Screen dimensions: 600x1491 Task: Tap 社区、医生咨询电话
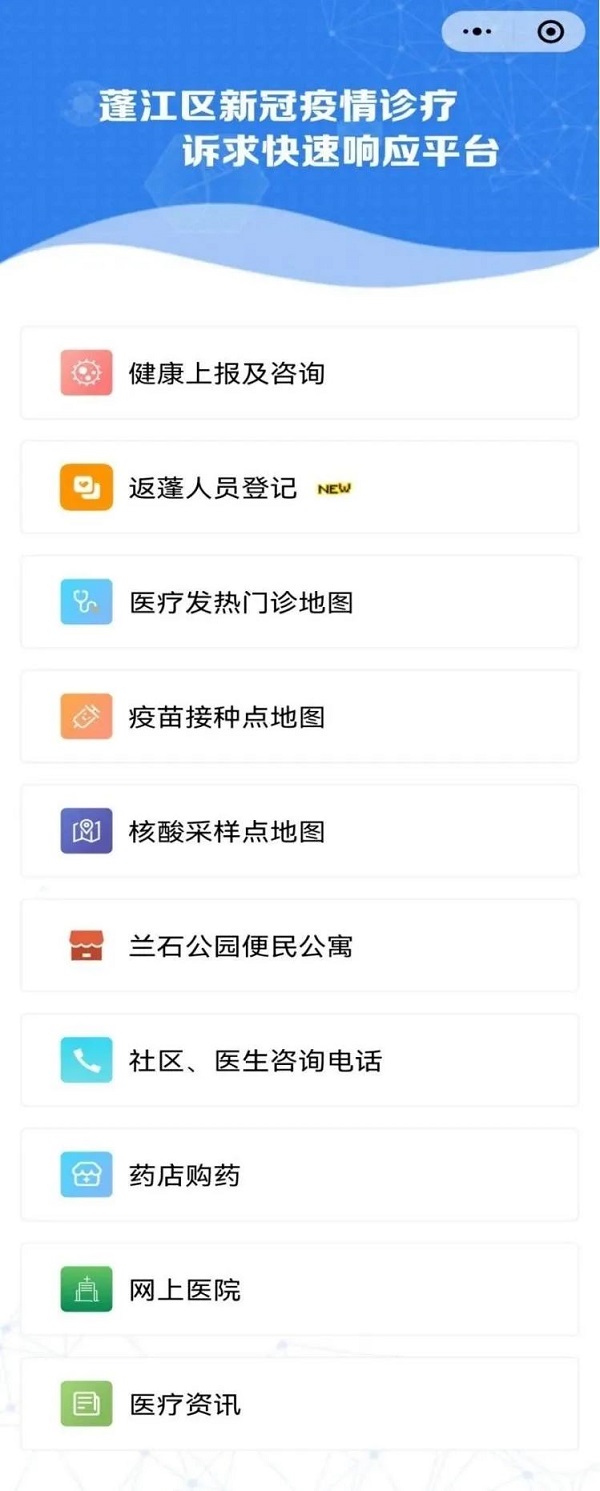[299, 1060]
